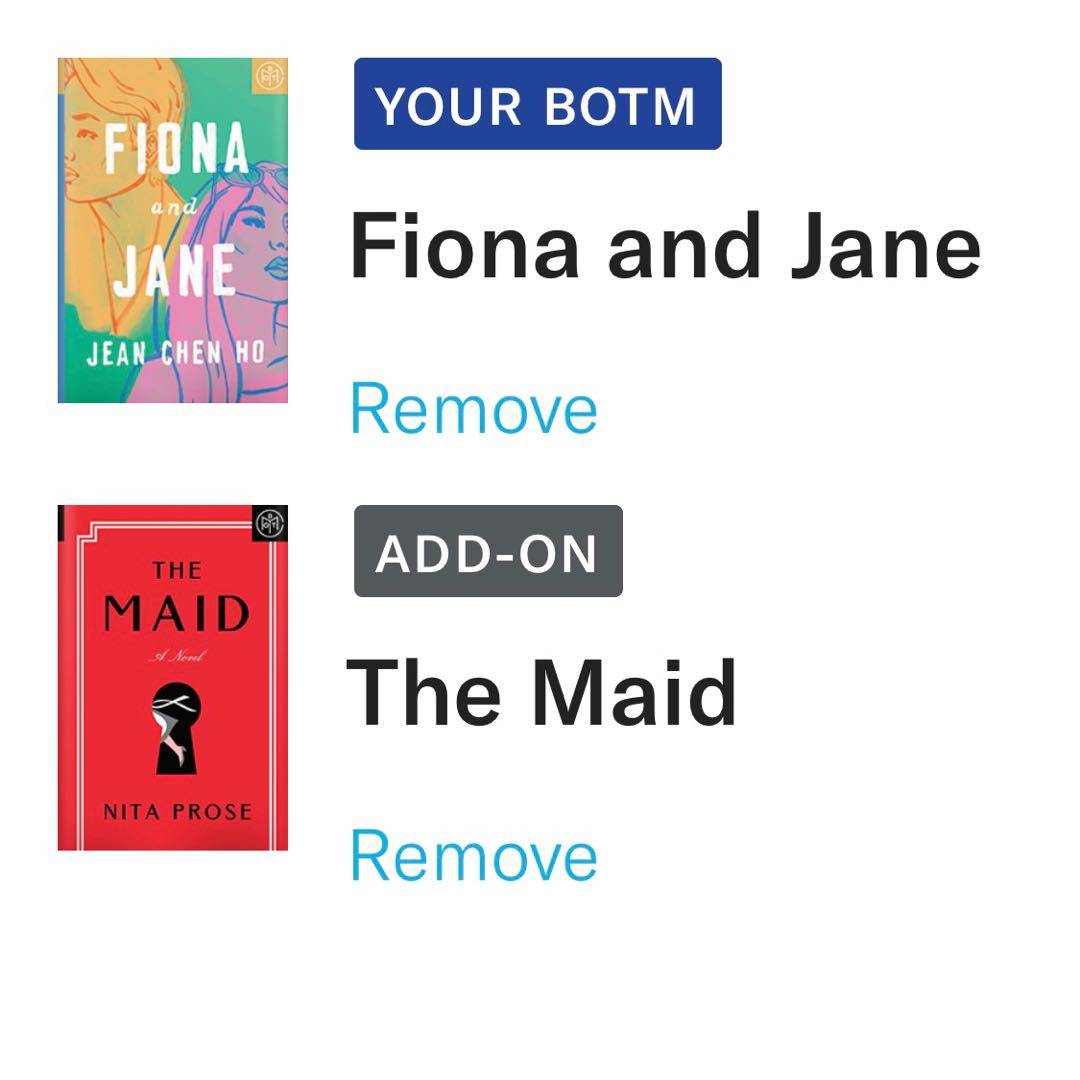Image resolution: width=1080 pixels, height=1080 pixels.
Task: Open The Maid book cover
Action: pos(173,677)
